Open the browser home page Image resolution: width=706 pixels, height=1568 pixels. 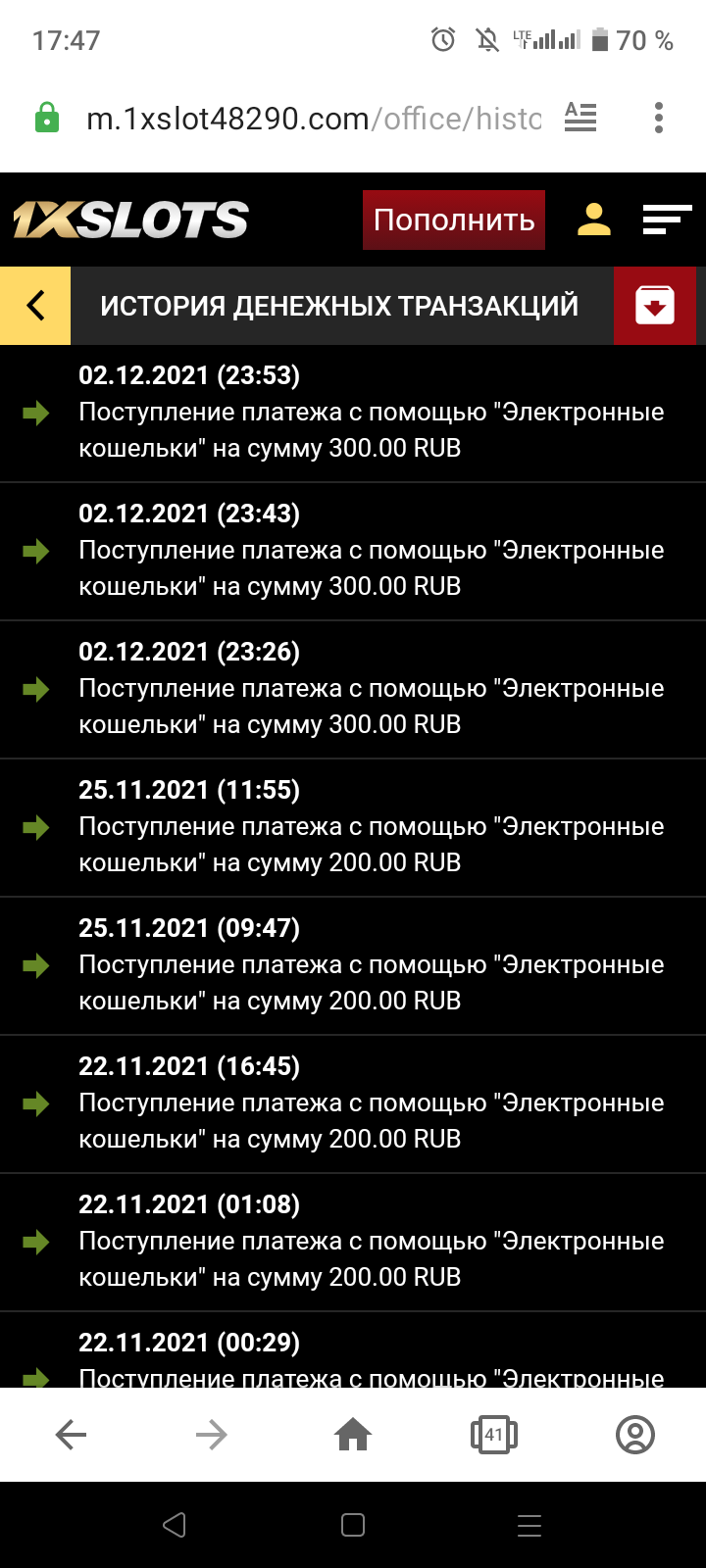click(x=353, y=1436)
